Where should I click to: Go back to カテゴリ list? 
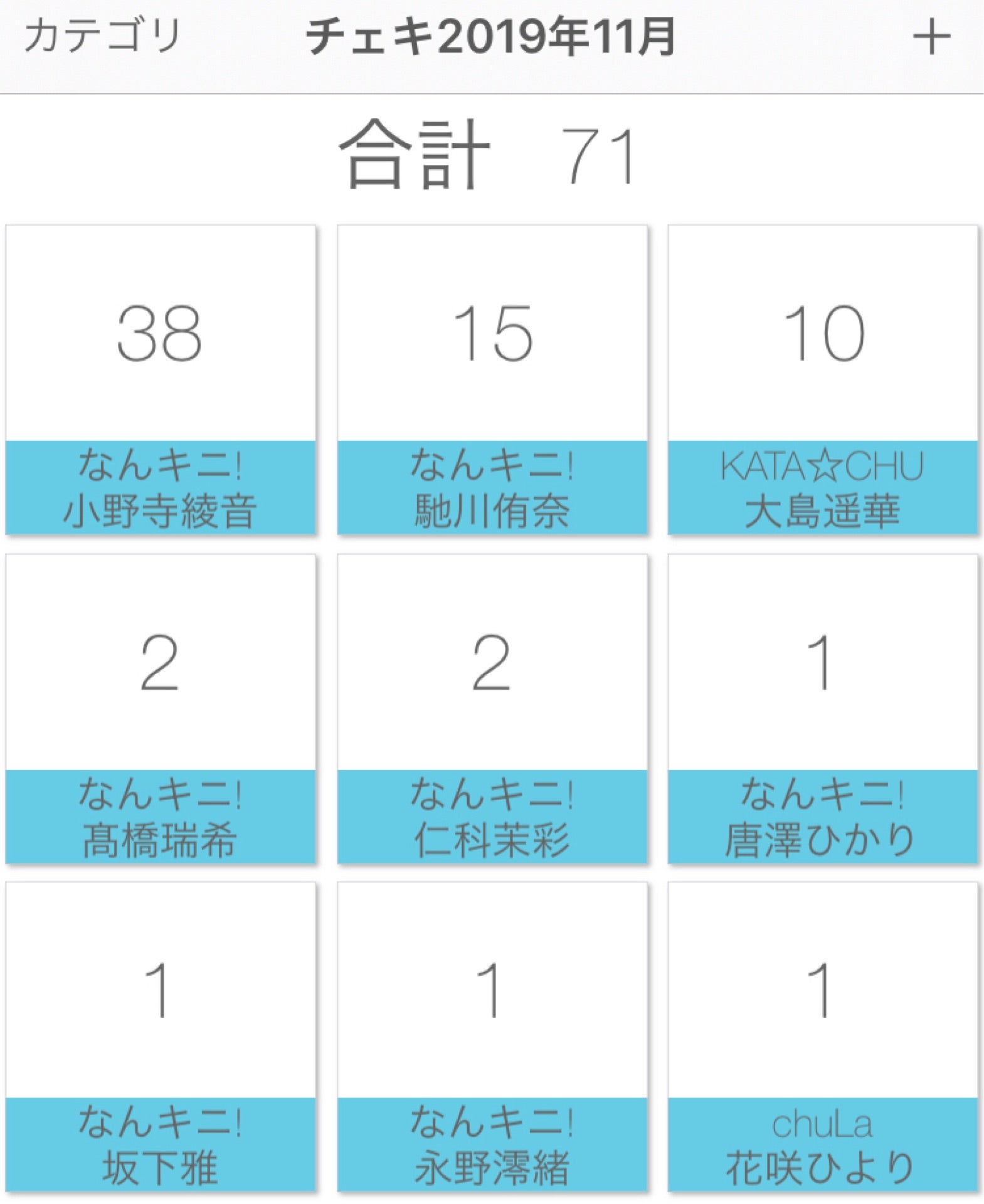click(x=102, y=36)
